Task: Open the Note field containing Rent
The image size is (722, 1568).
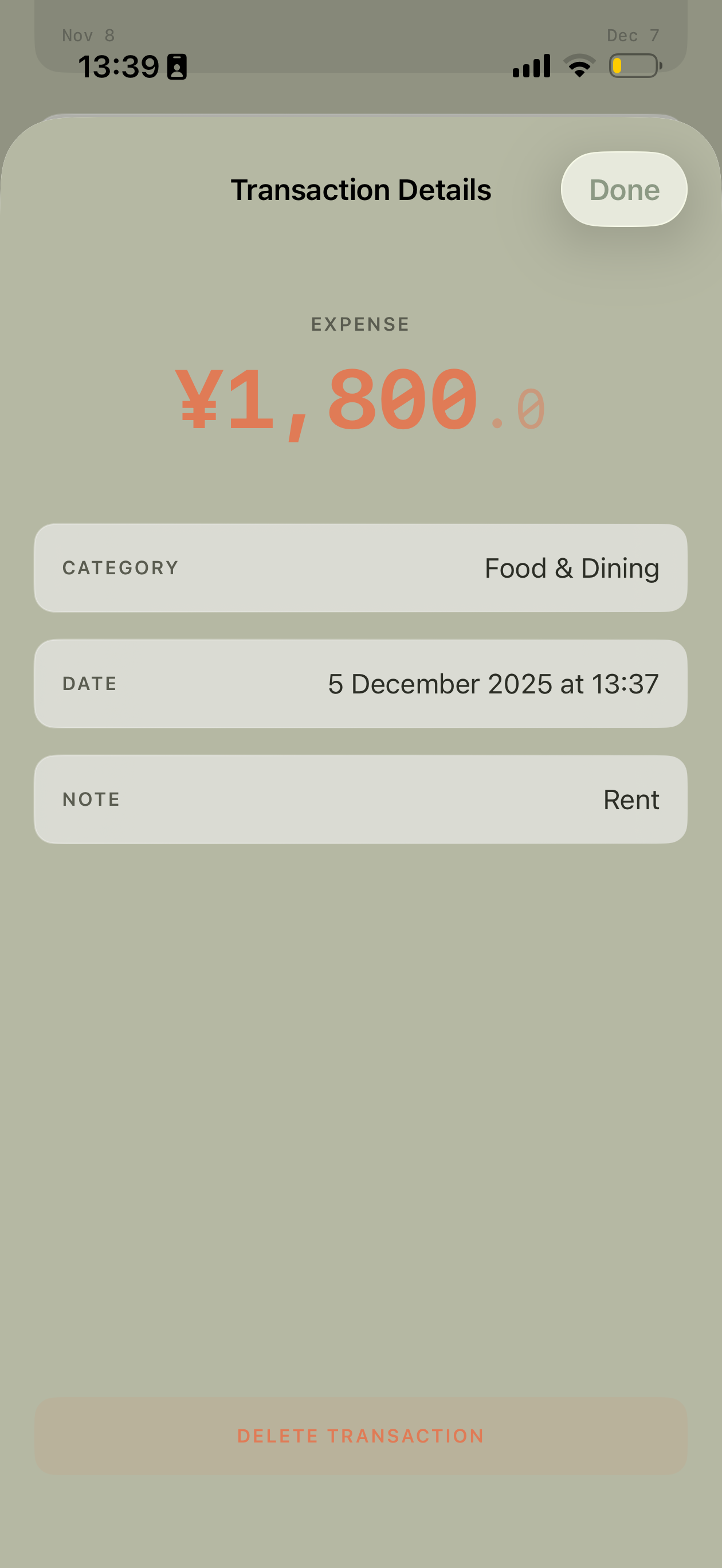Action: click(x=360, y=799)
